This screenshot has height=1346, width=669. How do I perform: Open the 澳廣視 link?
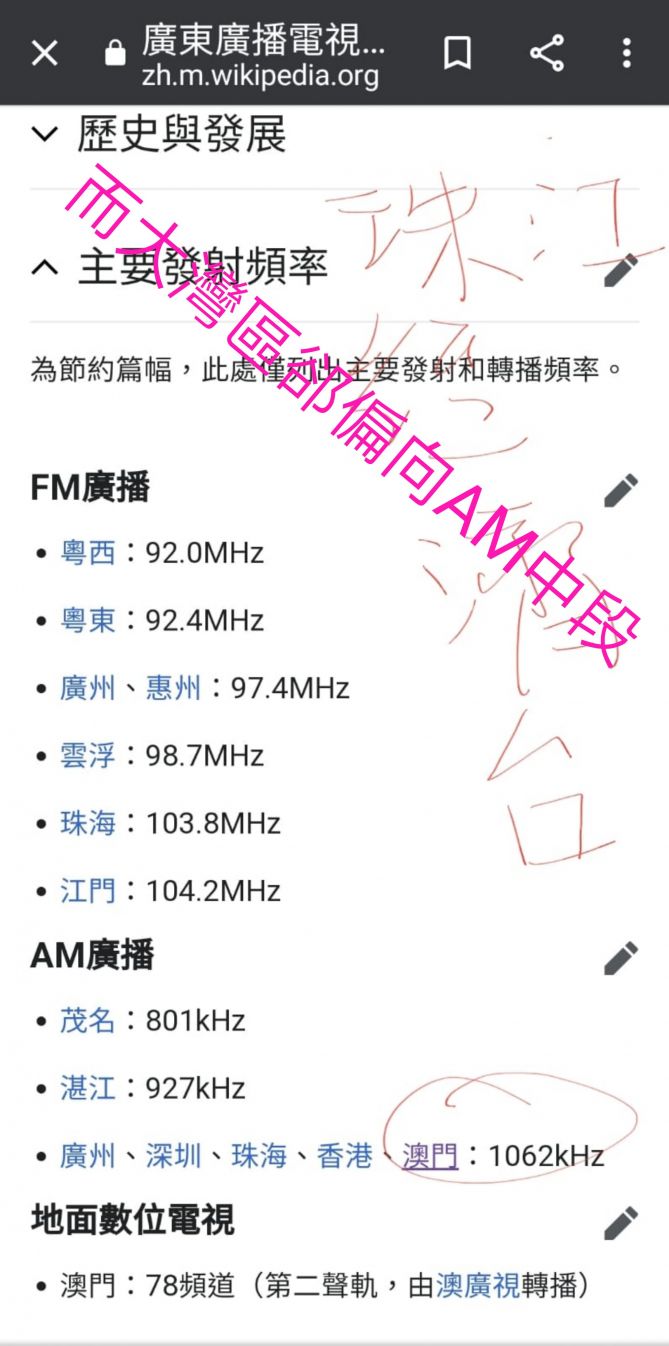click(478, 1285)
